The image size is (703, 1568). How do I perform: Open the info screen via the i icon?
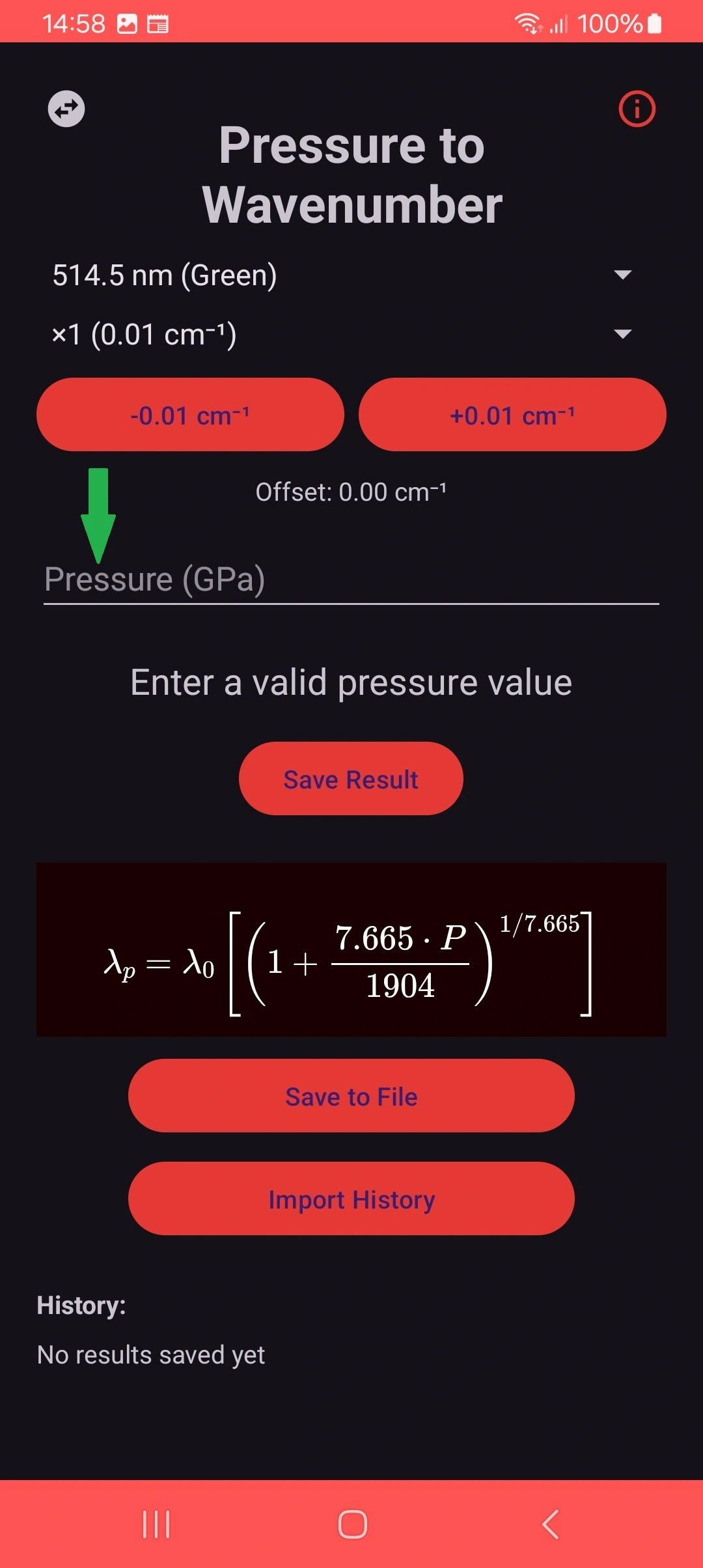pyautogui.click(x=636, y=109)
